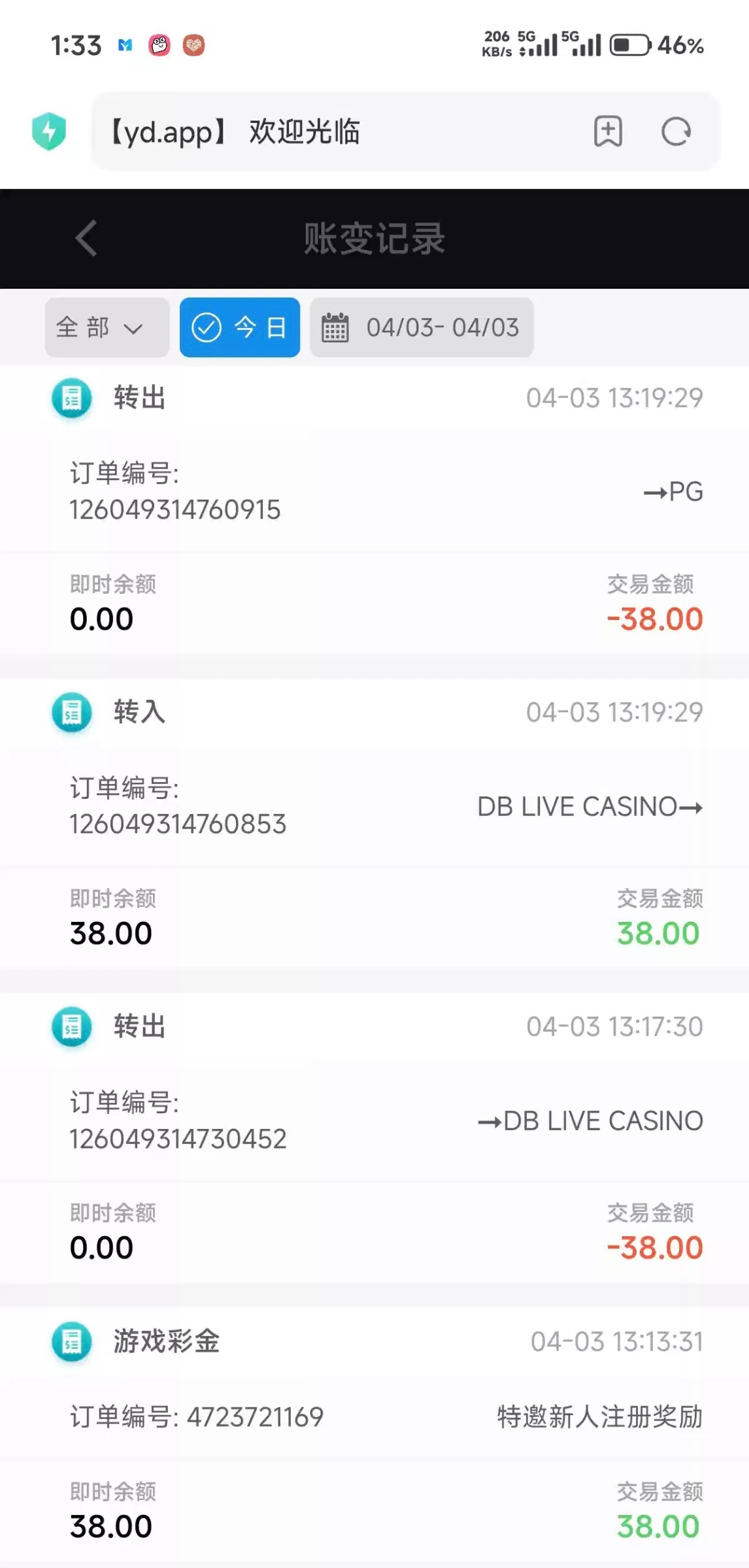Open the 全部 type filter dropdown
This screenshot has width=749, height=1568.
click(x=107, y=327)
